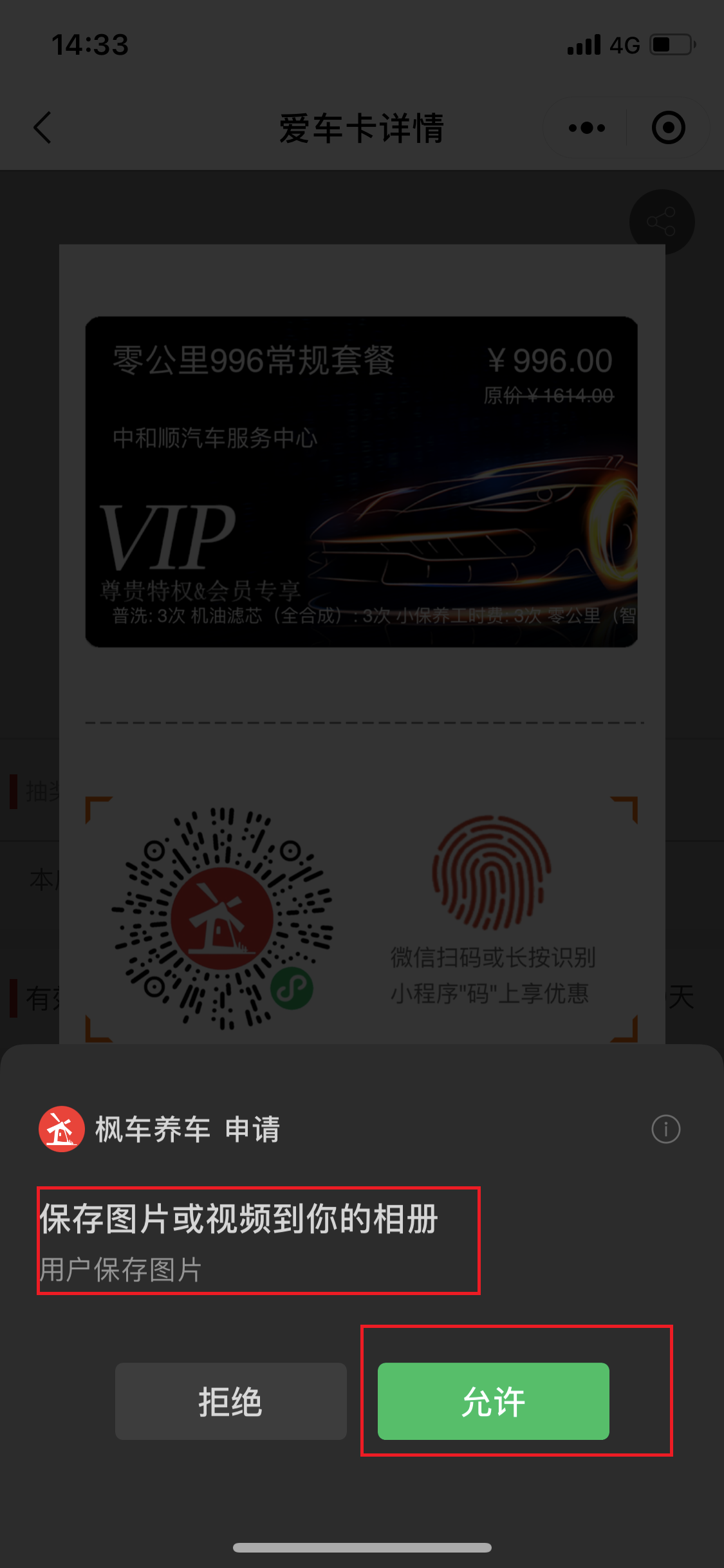Tap 拒绝 to deny the permission request
The image size is (724, 1568).
coord(230,1401)
